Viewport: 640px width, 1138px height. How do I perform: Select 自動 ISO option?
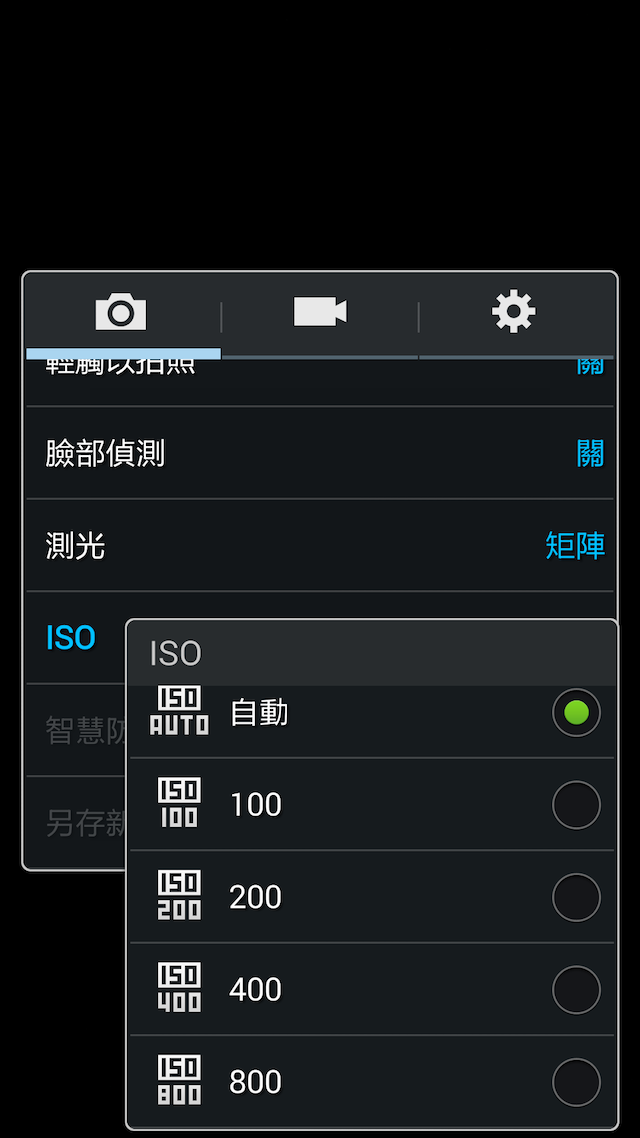[370, 713]
